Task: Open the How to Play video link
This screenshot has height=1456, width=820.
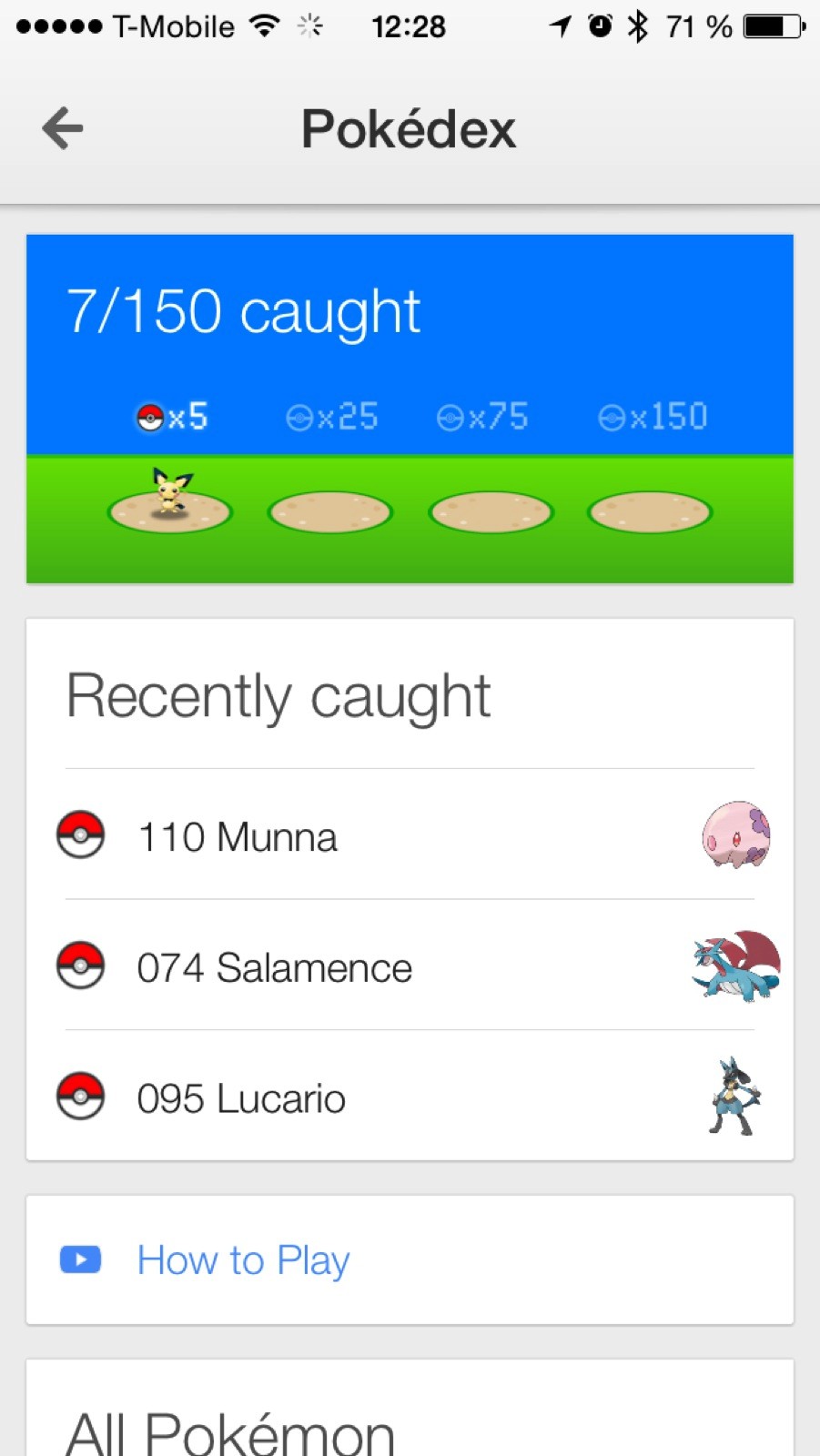Action: 410,1259
